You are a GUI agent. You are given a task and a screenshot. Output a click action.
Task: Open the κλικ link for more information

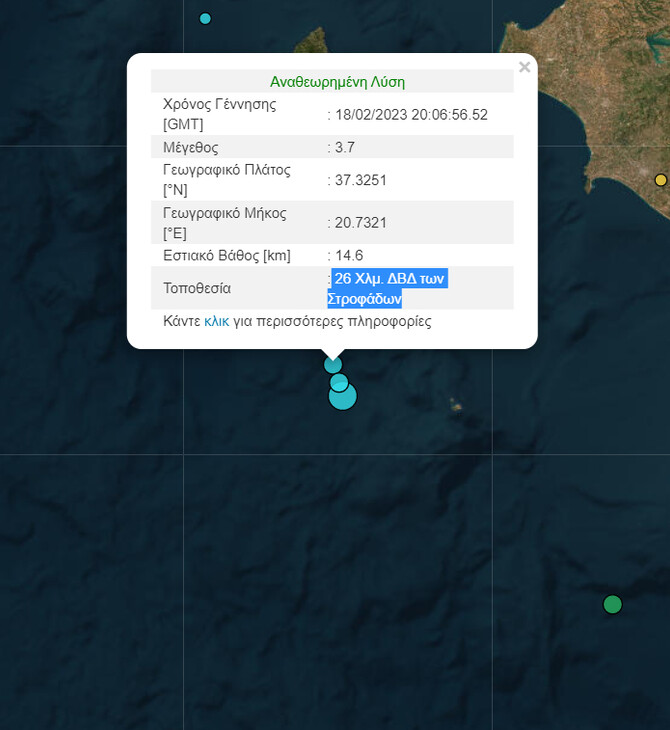216,322
